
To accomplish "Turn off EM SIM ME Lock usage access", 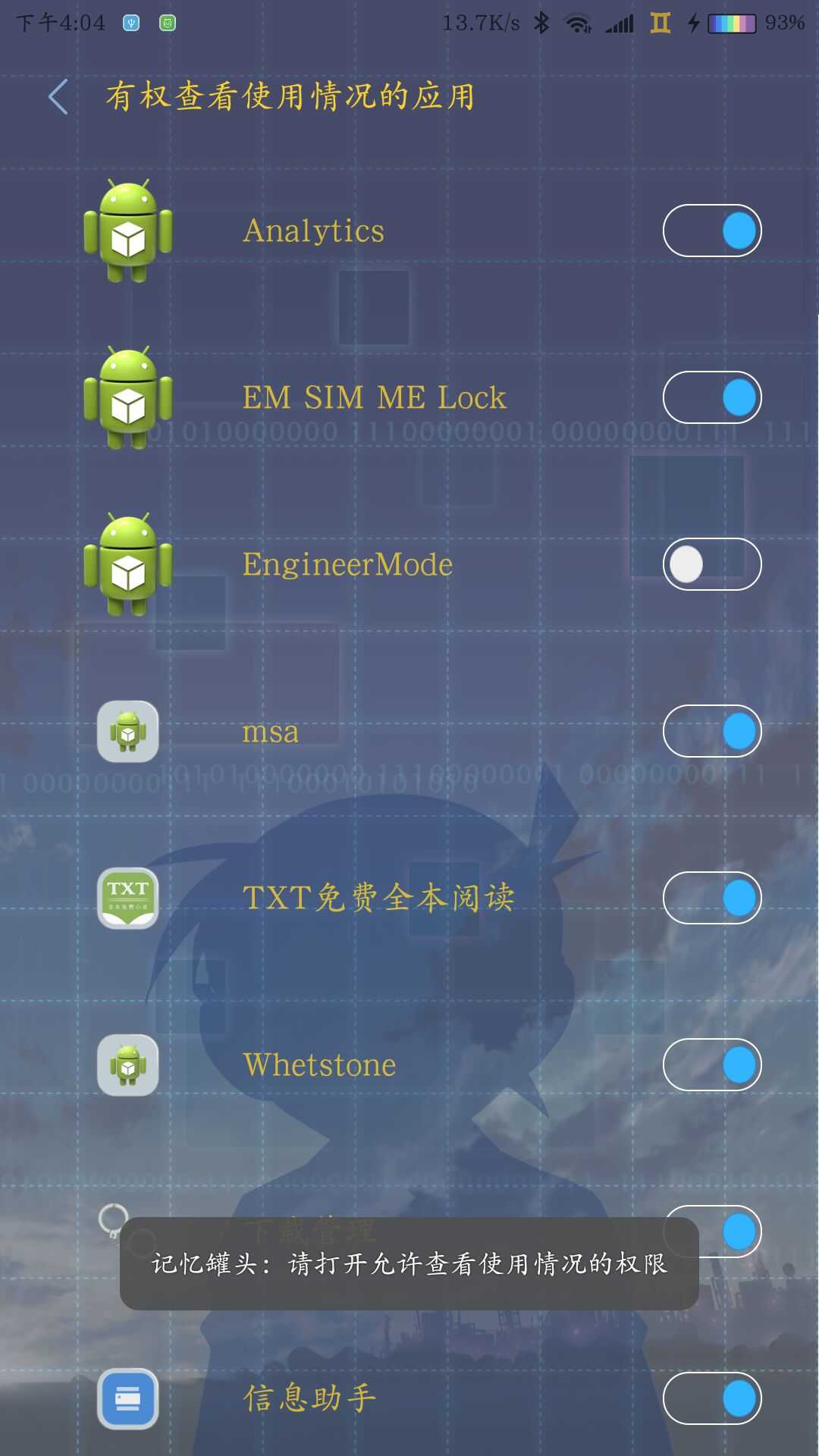I will pyautogui.click(x=711, y=397).
